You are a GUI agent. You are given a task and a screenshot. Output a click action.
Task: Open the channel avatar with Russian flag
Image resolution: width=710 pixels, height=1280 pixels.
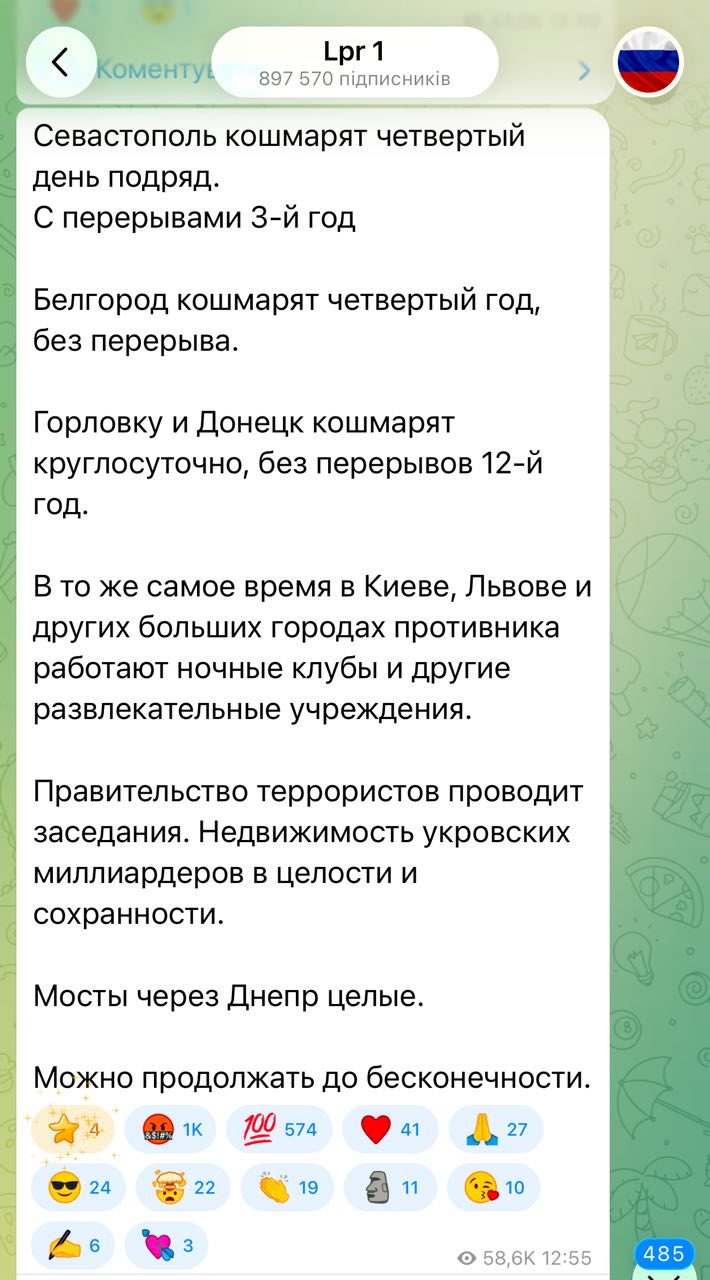(647, 62)
